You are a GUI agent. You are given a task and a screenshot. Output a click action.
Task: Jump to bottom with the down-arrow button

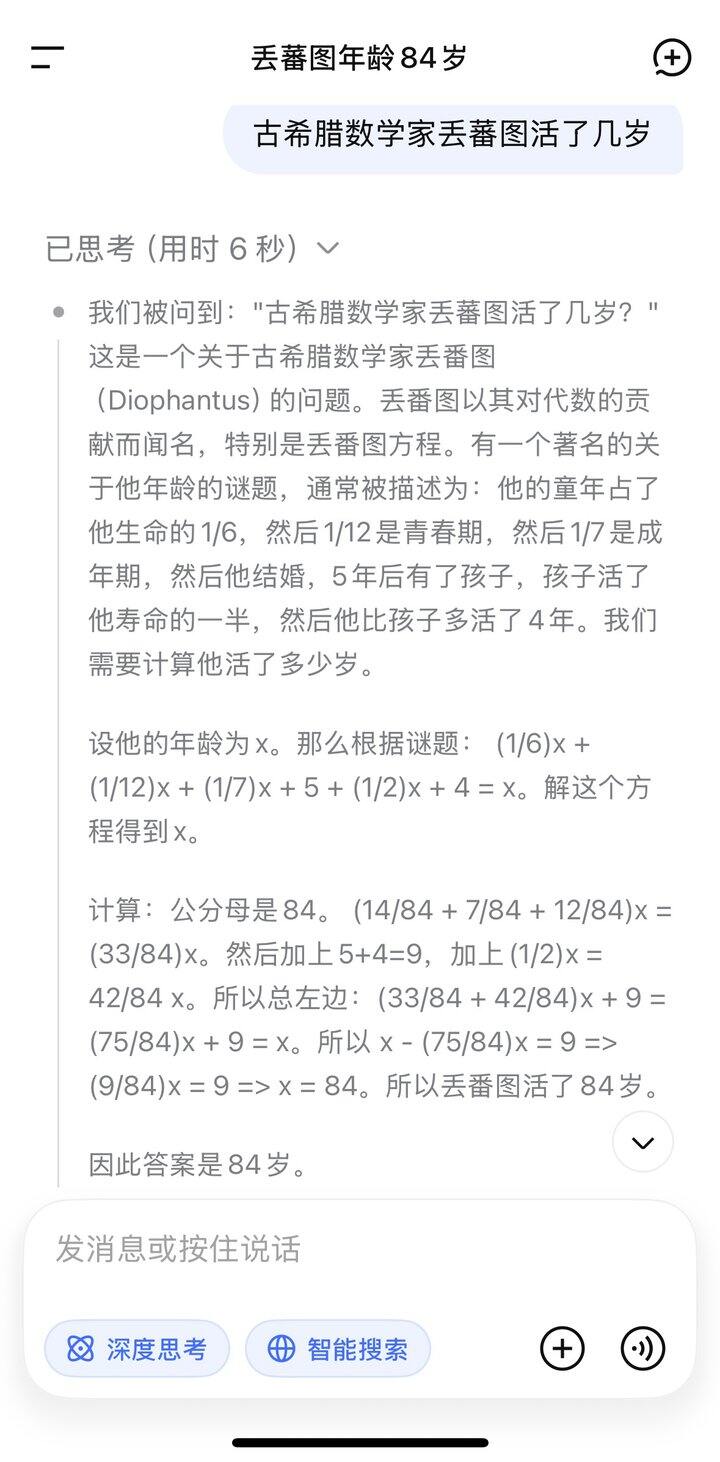tap(643, 1142)
